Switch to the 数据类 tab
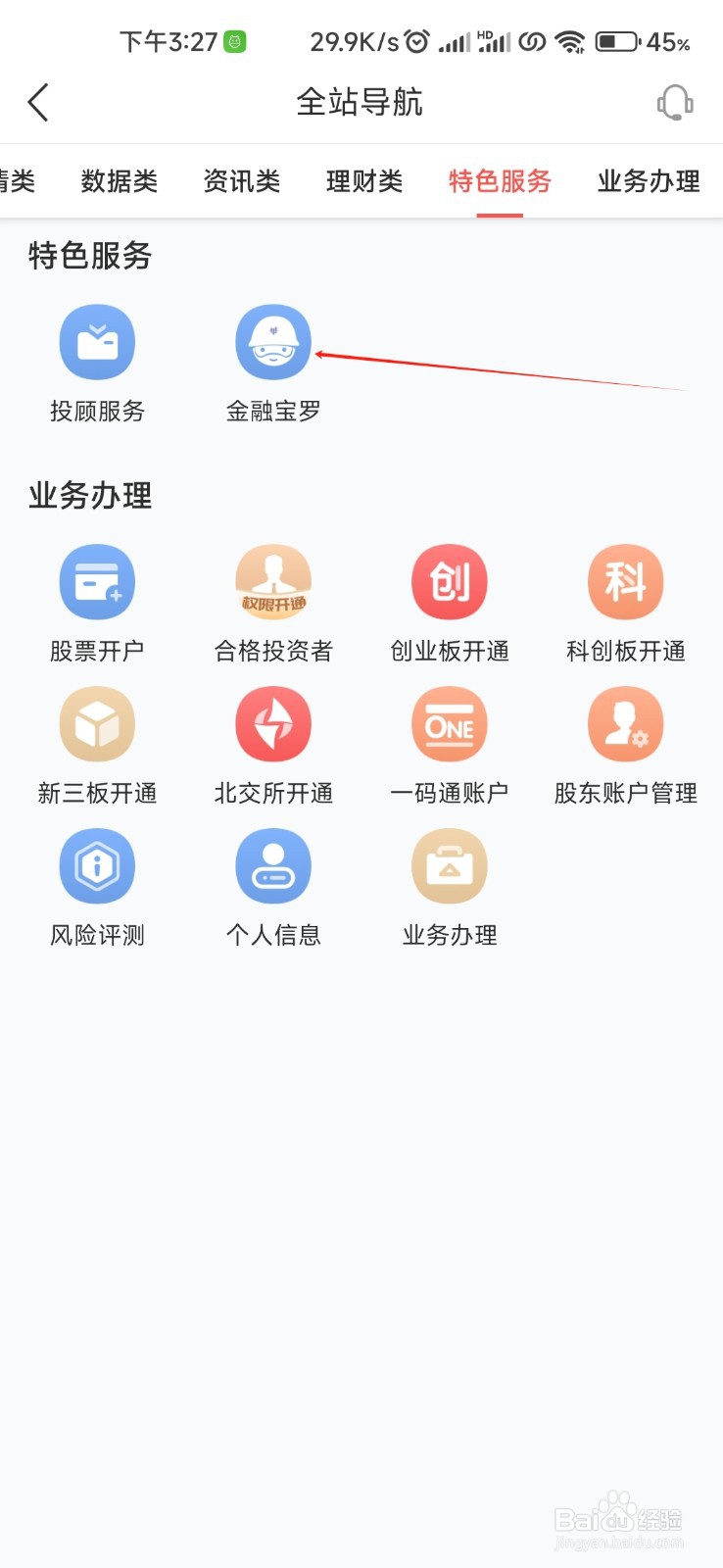 point(120,181)
